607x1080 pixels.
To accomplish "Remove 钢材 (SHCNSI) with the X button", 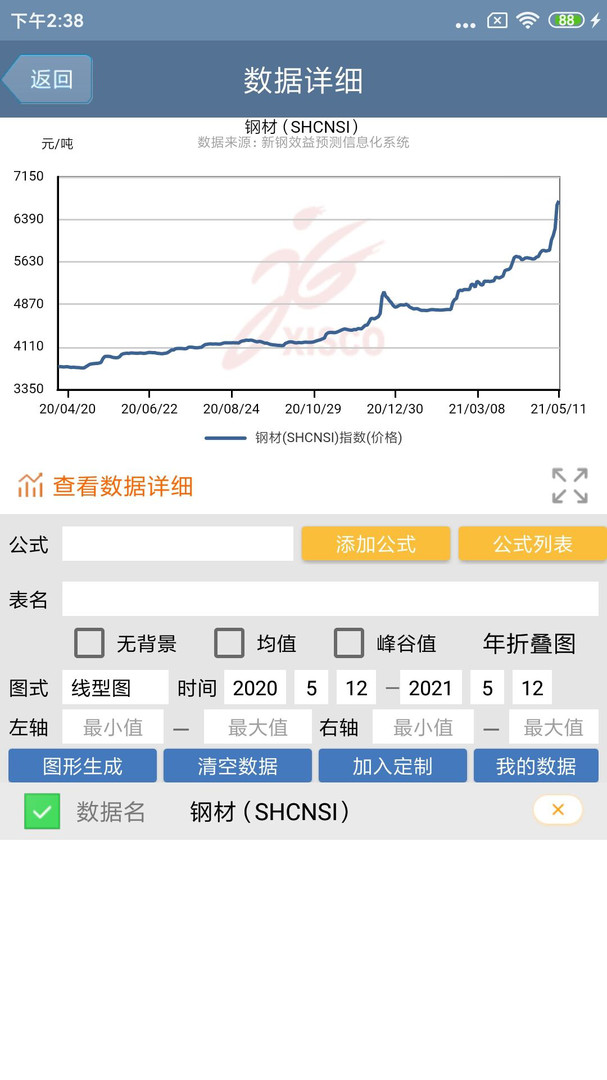I will tap(558, 810).
